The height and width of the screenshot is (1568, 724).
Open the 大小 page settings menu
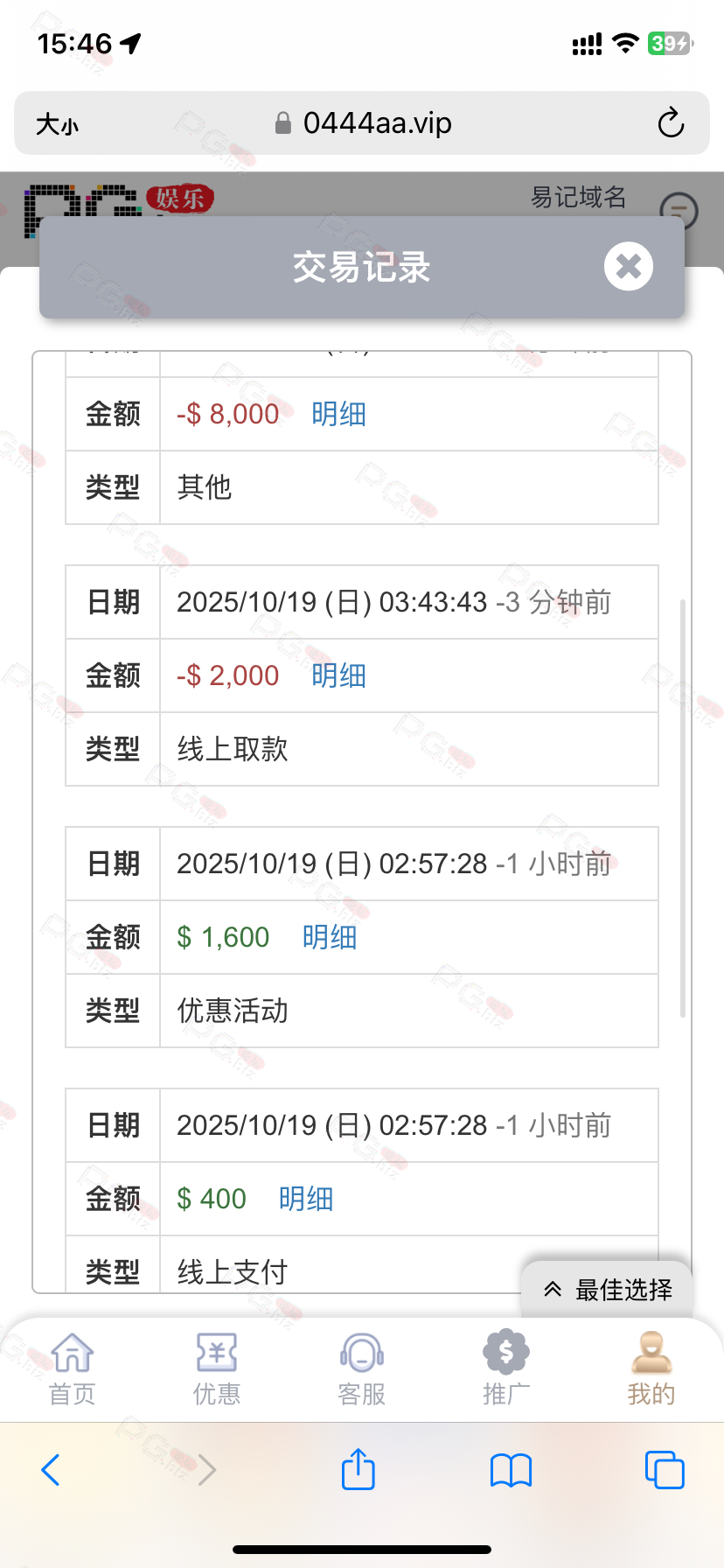tap(57, 124)
